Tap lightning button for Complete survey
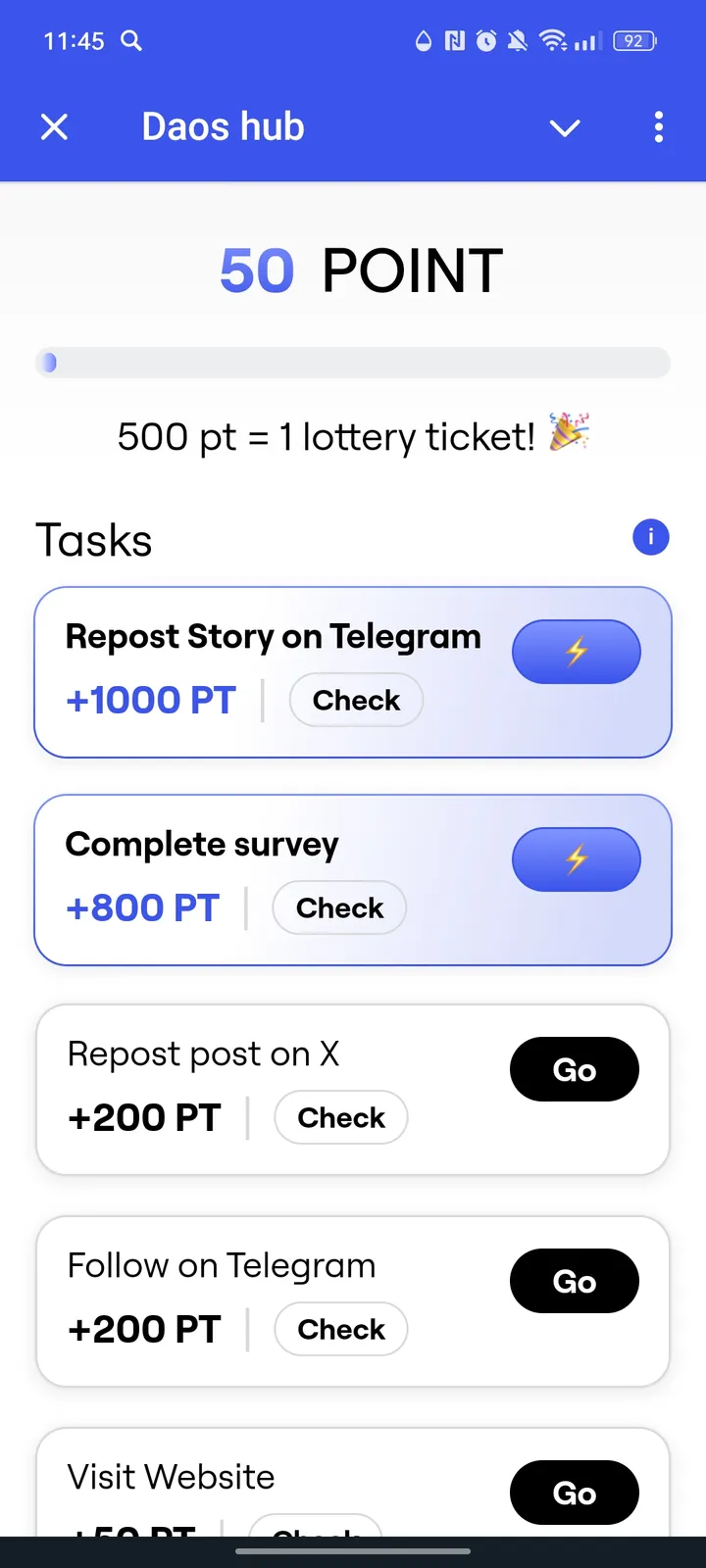 576,859
